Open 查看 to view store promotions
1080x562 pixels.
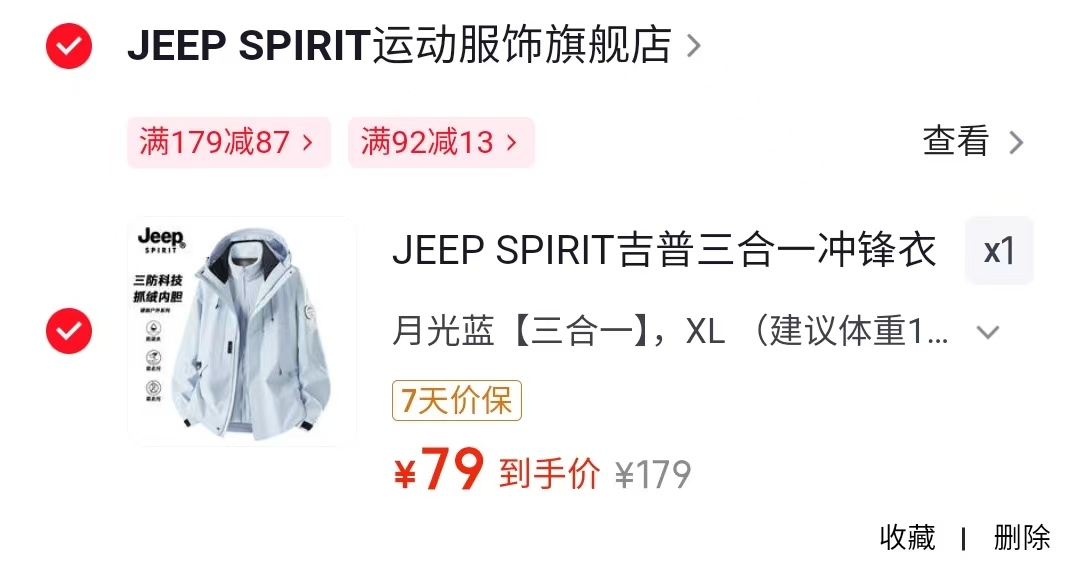pyautogui.click(x=973, y=142)
